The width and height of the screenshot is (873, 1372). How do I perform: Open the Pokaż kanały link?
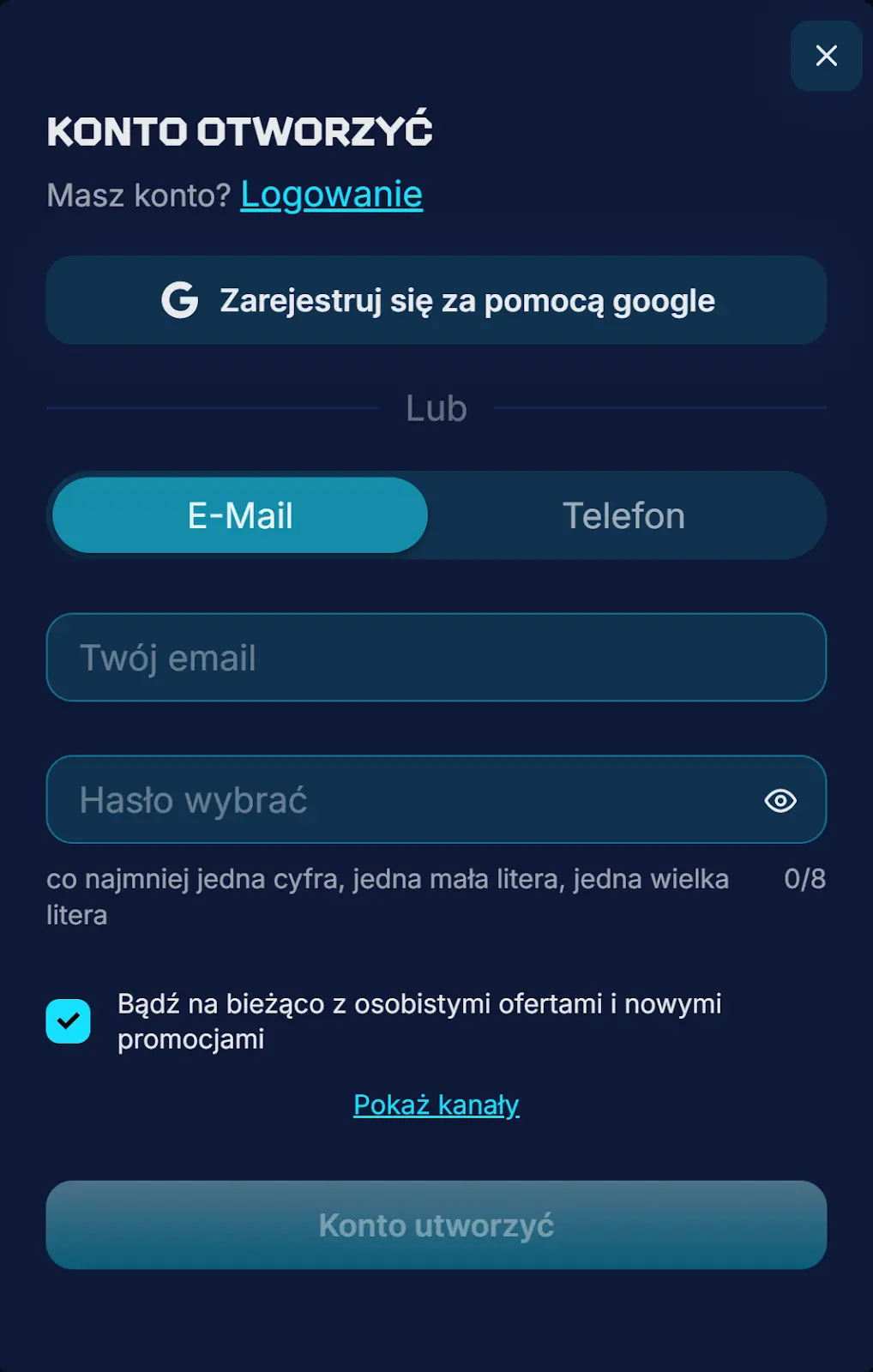pos(436,1104)
